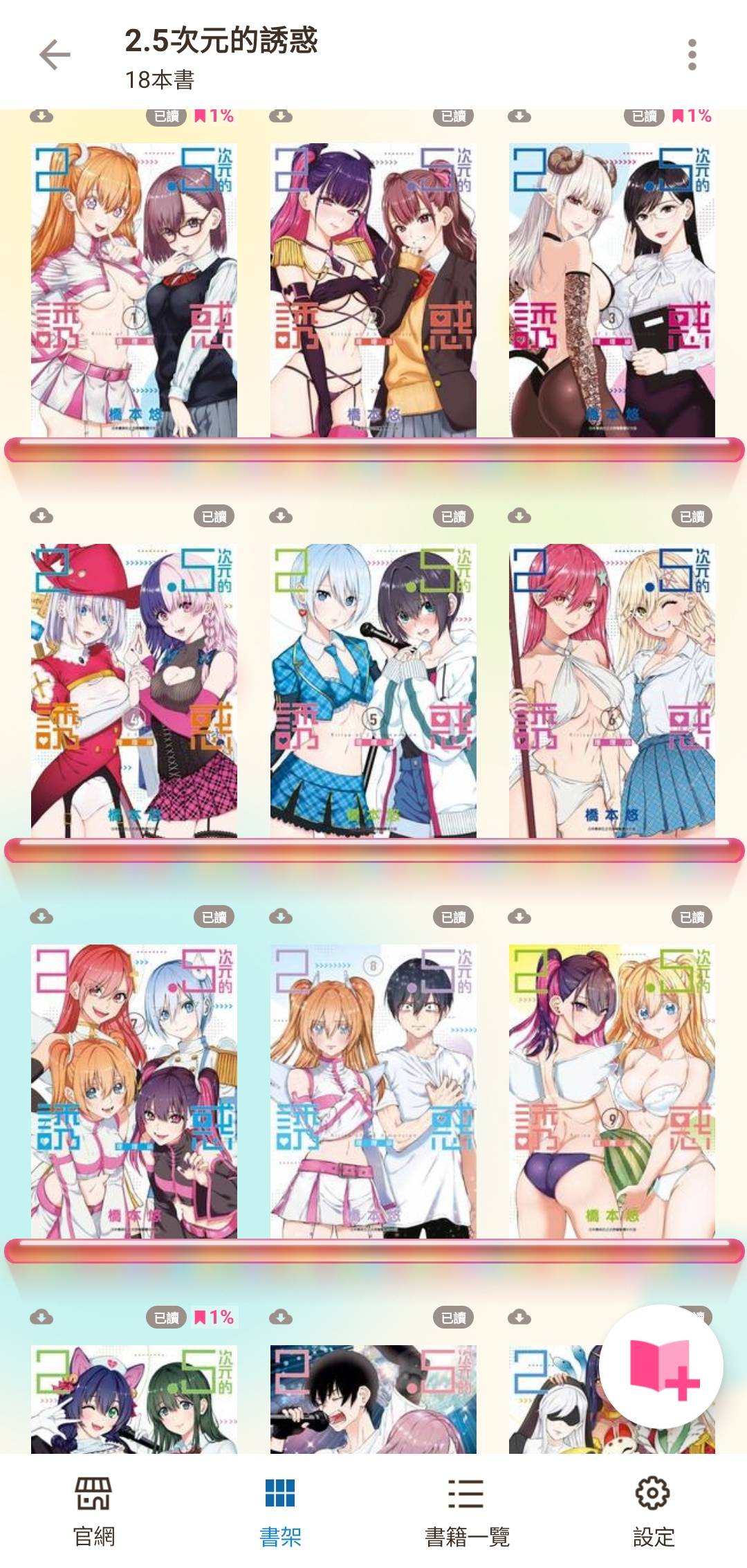Open volume 9 of 2.5次元的誘惑

coord(612,1091)
